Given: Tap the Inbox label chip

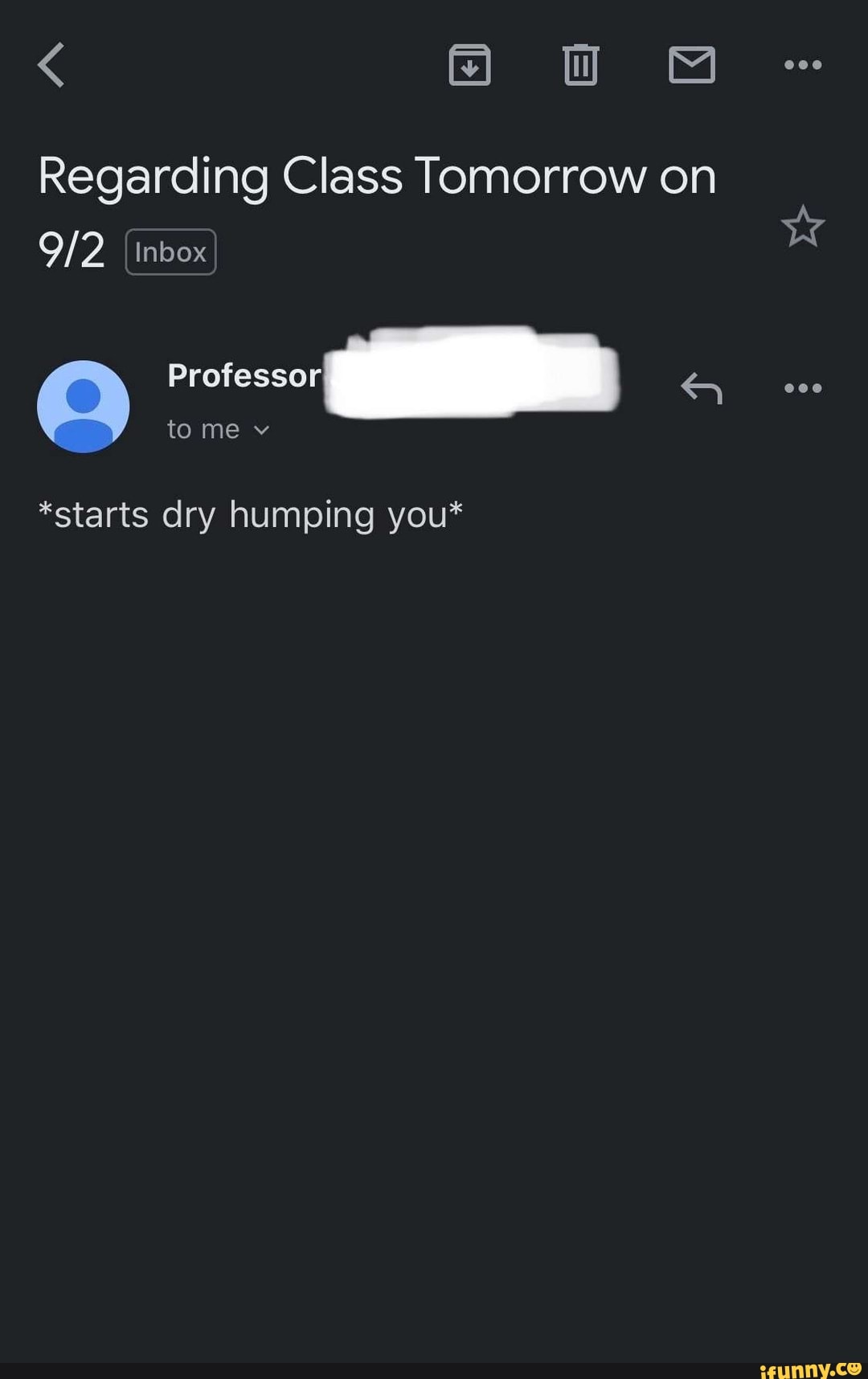Looking at the screenshot, I should pos(170,252).
